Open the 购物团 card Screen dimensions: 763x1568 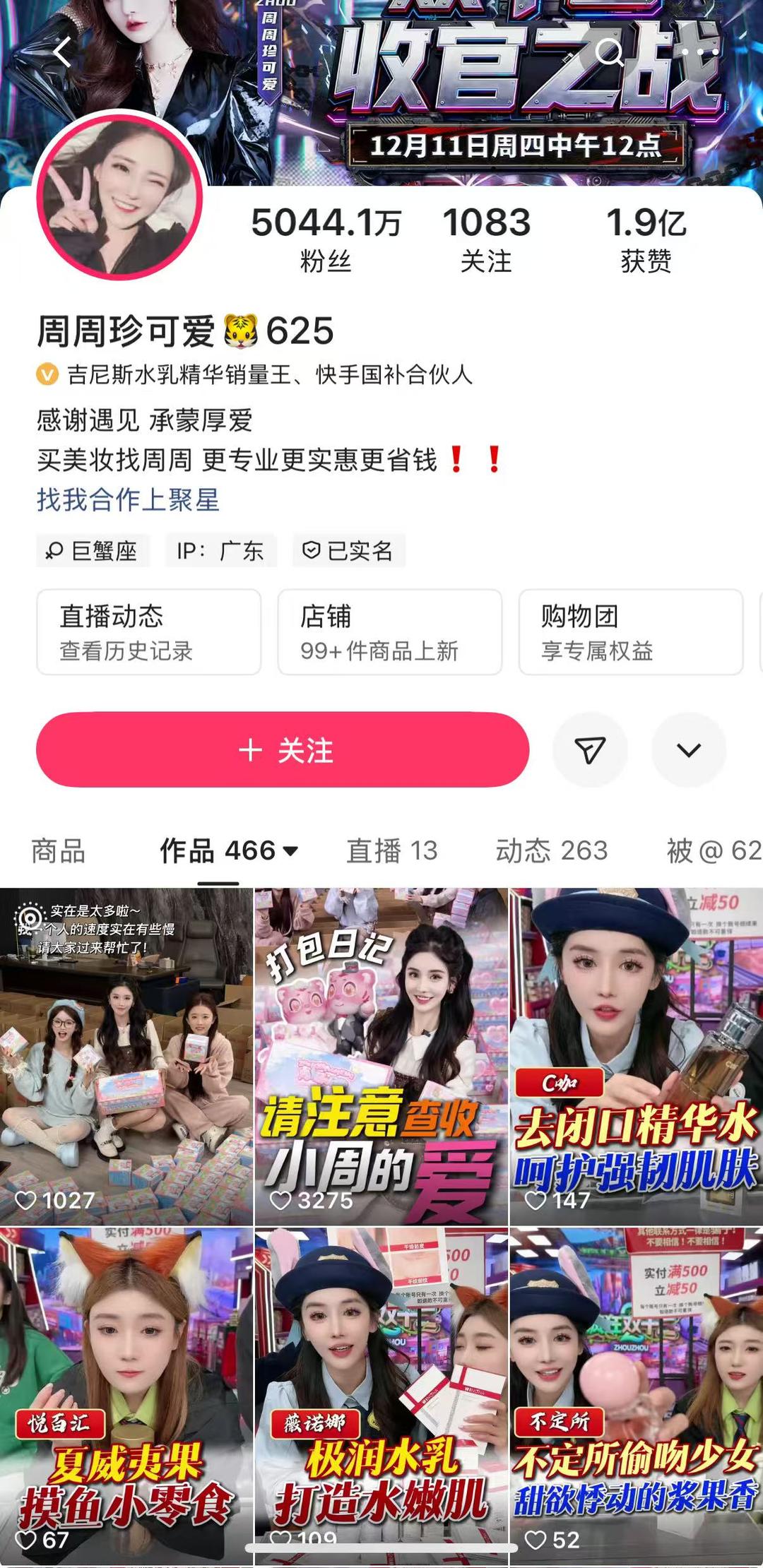(x=630, y=631)
